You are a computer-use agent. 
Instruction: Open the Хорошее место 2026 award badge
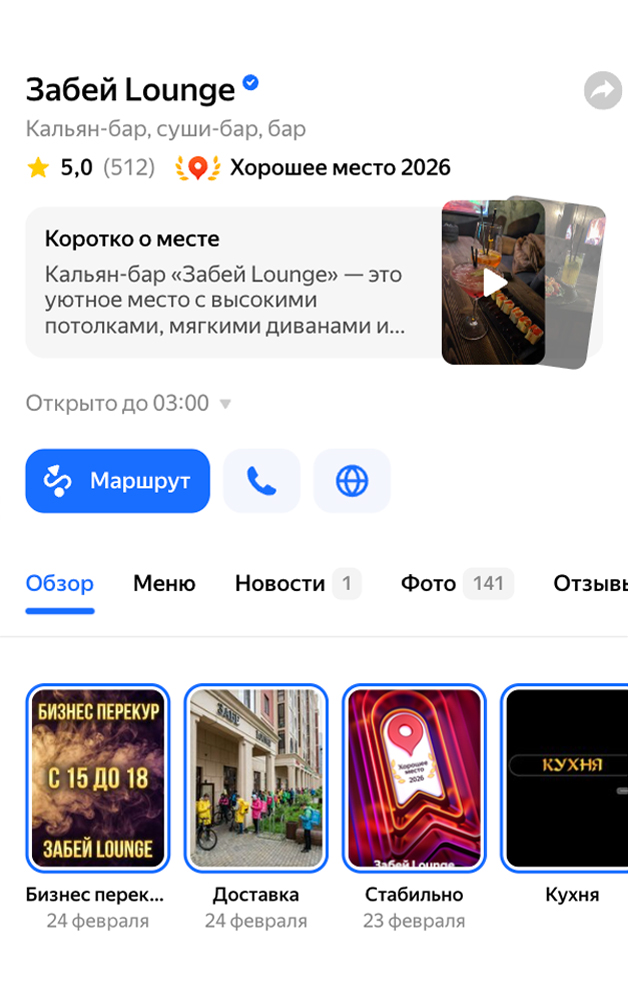(x=314, y=168)
